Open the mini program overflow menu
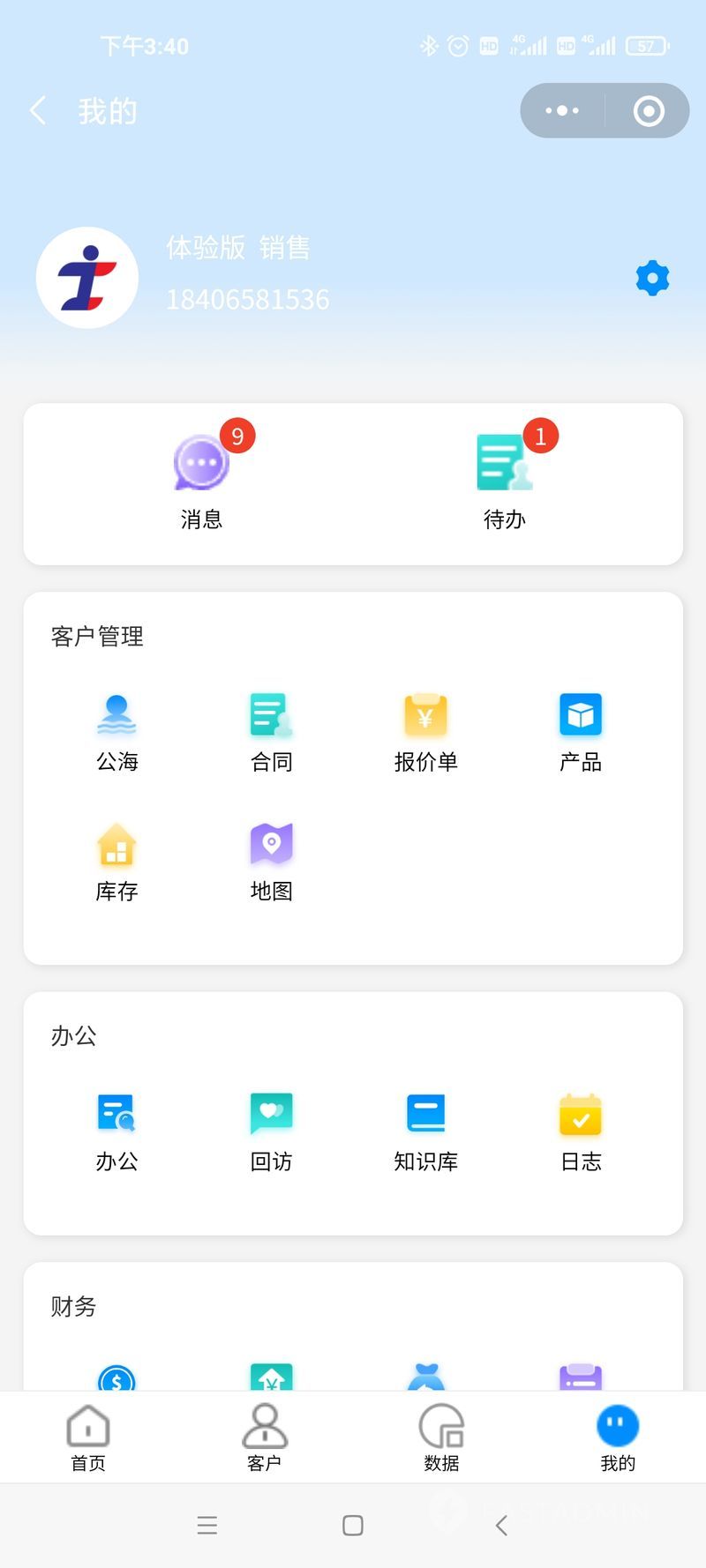 pyautogui.click(x=562, y=111)
